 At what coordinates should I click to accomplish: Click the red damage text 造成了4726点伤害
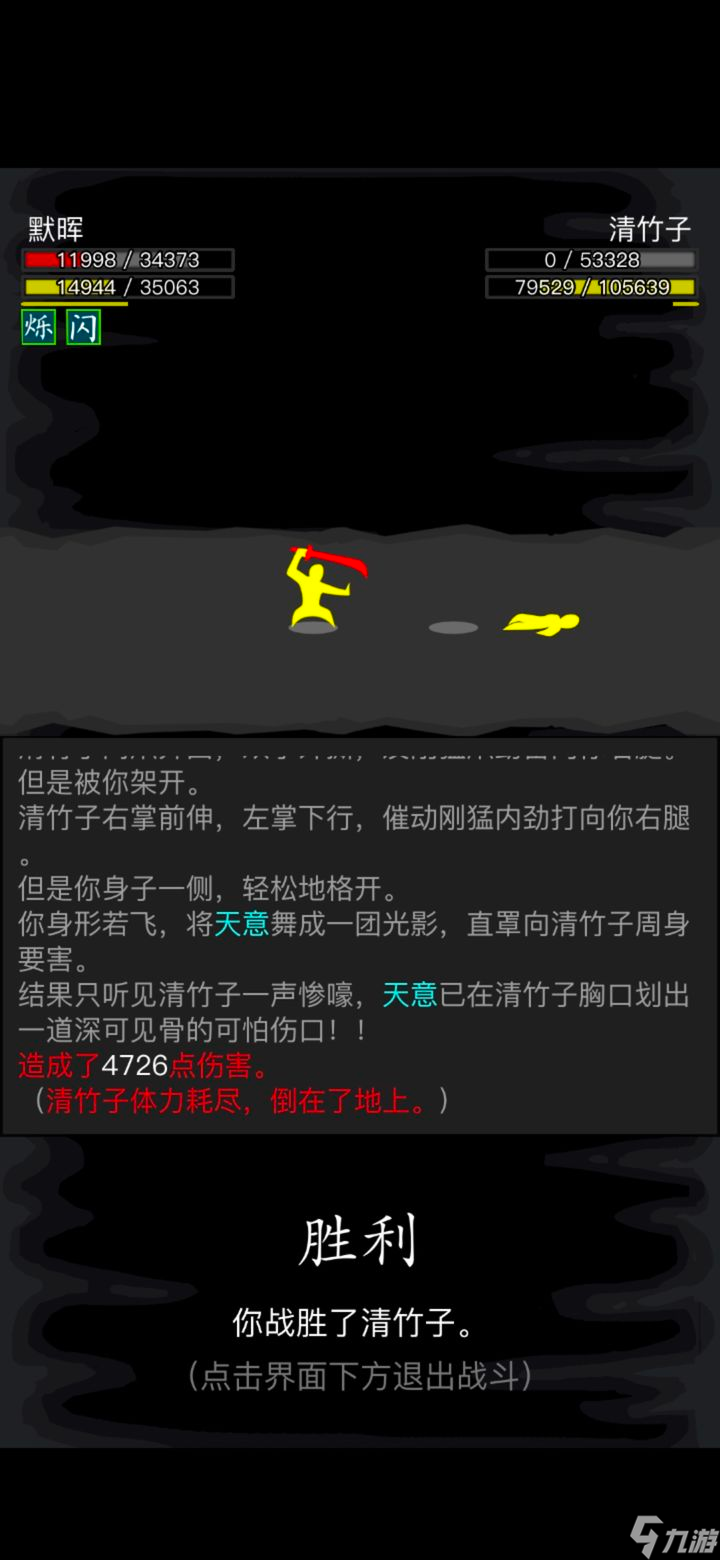coord(140,1066)
